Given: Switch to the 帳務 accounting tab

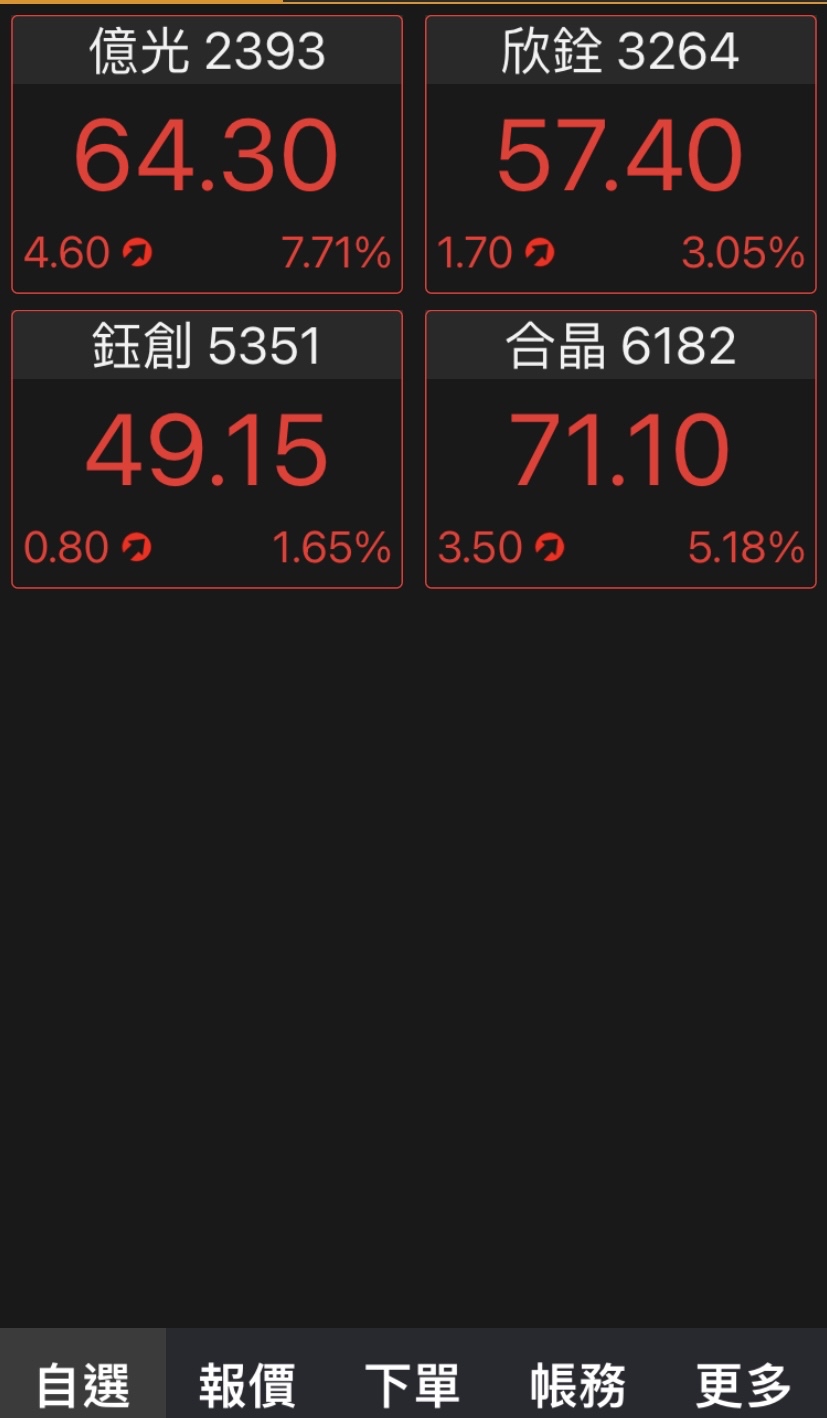Looking at the screenshot, I should click(578, 1385).
